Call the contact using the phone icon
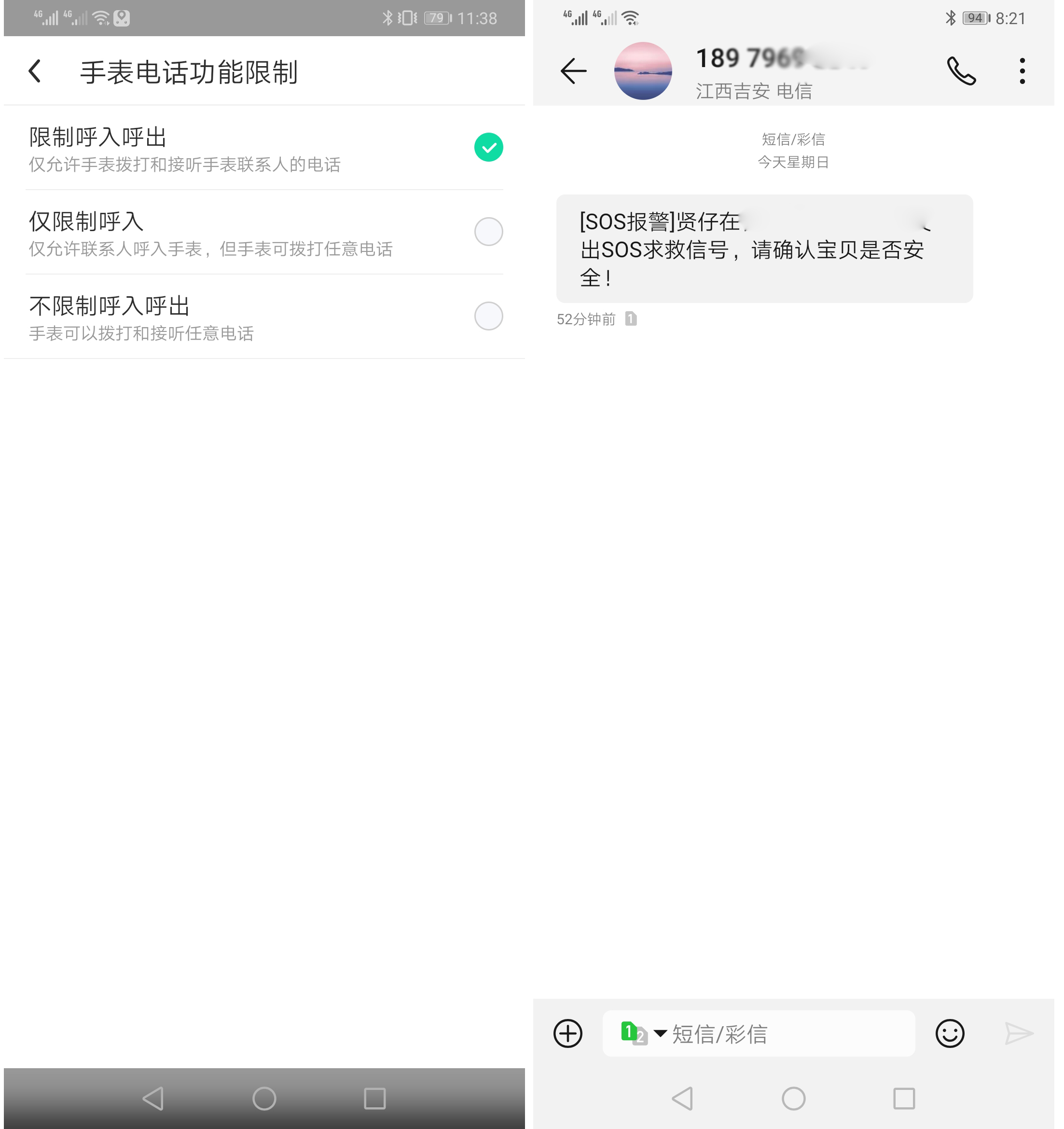Screen dimensions: 1064x1129 [x=961, y=70]
